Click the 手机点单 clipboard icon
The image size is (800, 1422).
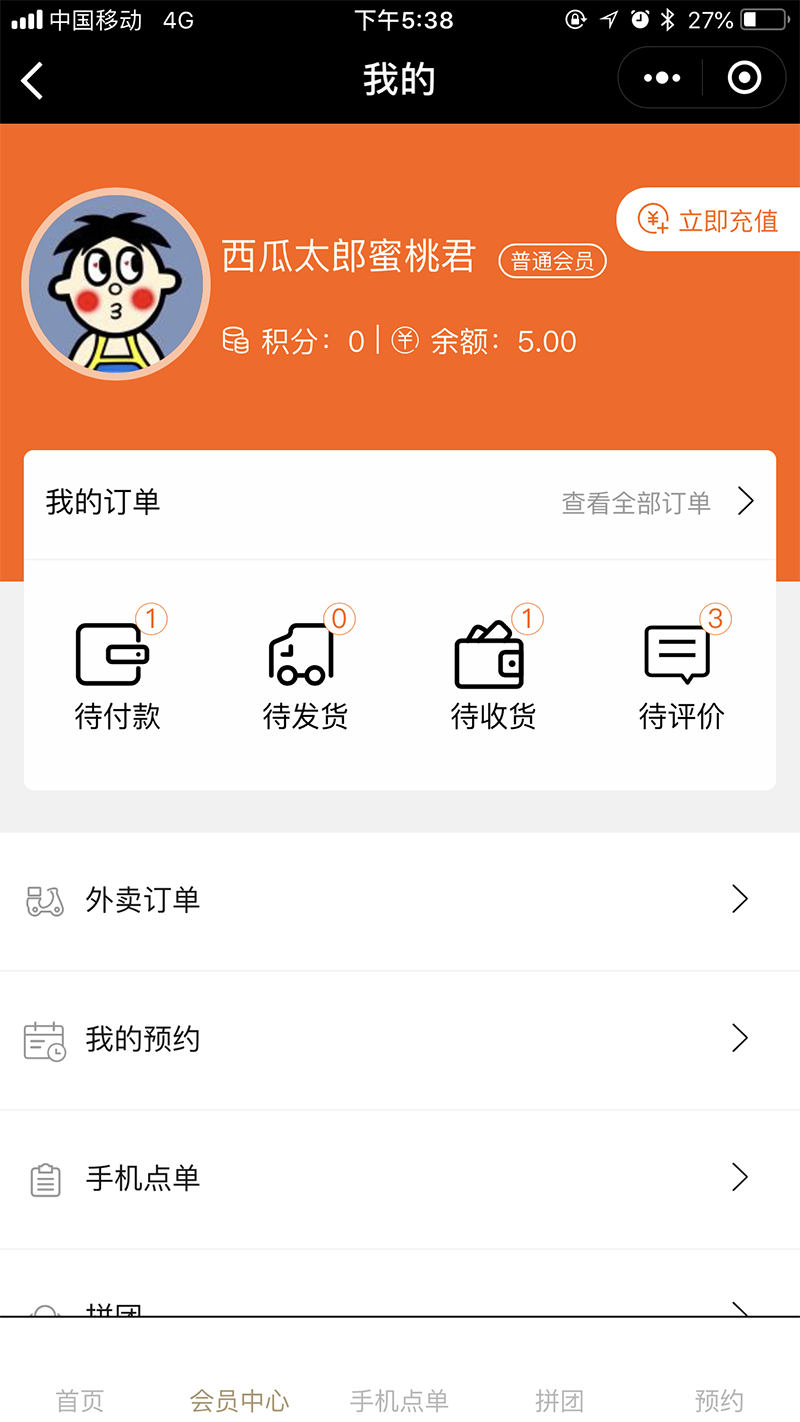coord(44,1178)
